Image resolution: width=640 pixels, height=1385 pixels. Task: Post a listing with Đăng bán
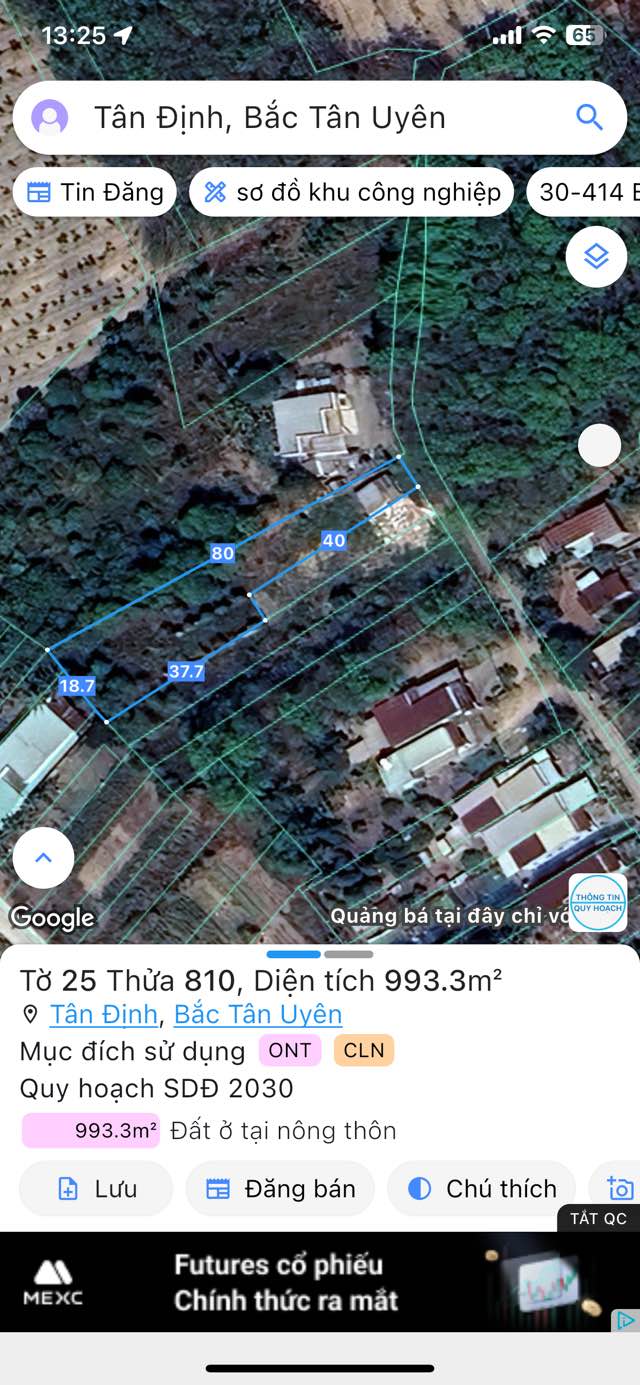point(280,1189)
